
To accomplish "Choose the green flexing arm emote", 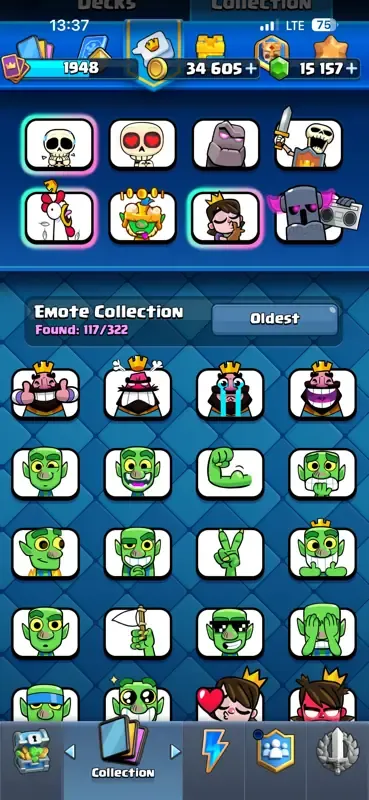I will coord(230,473).
